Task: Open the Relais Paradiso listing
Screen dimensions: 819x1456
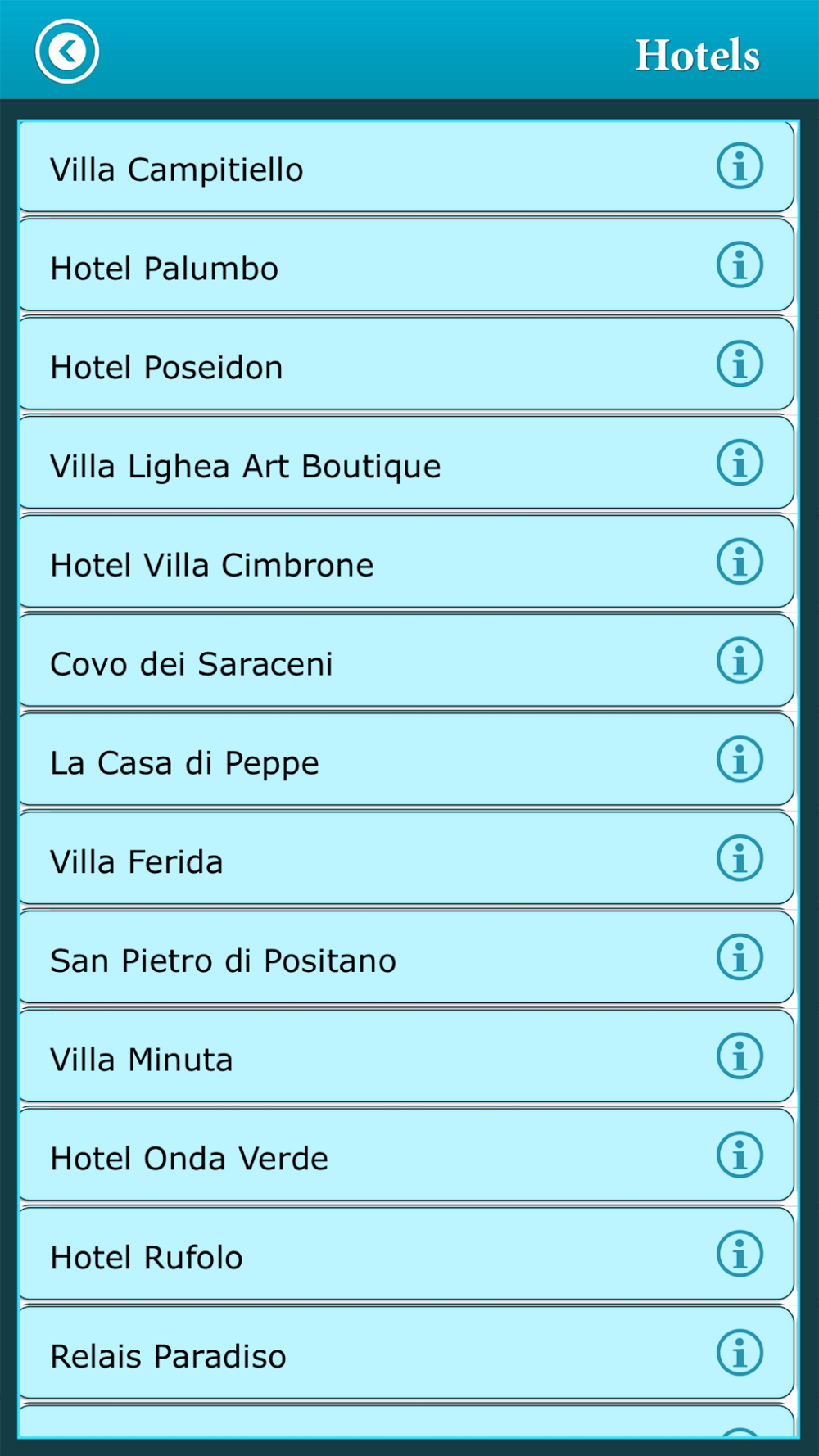Action: [406, 1354]
